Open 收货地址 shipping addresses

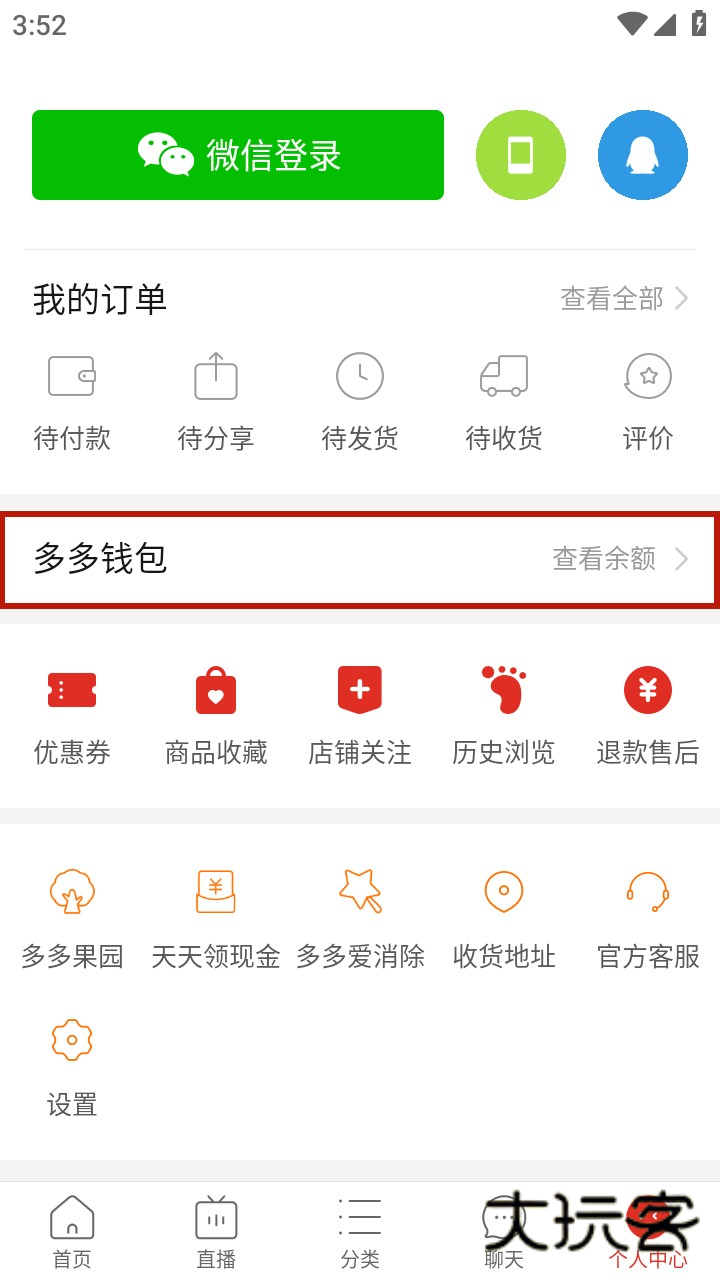(x=504, y=918)
